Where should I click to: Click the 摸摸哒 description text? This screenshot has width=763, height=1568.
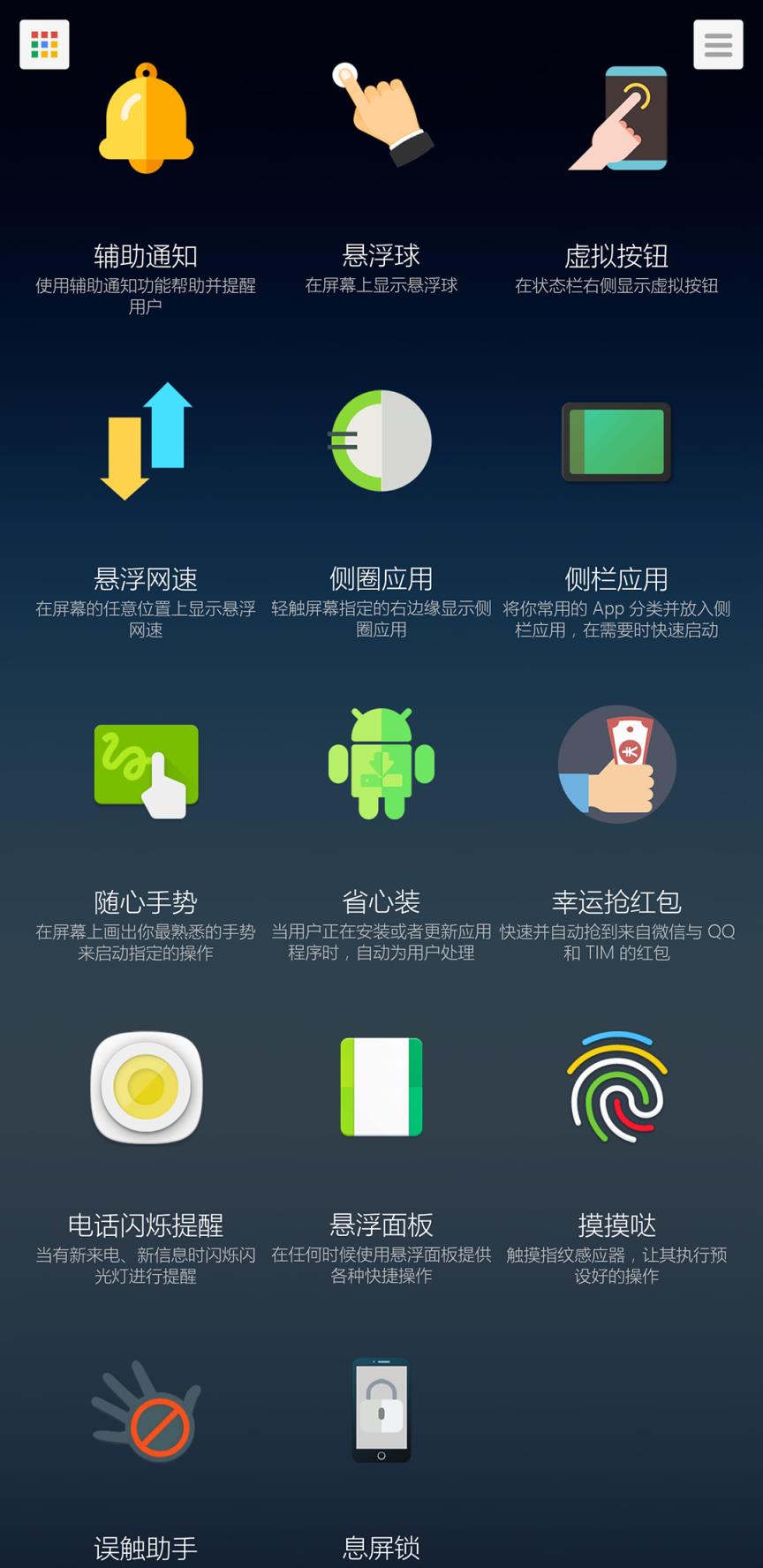616,1264
